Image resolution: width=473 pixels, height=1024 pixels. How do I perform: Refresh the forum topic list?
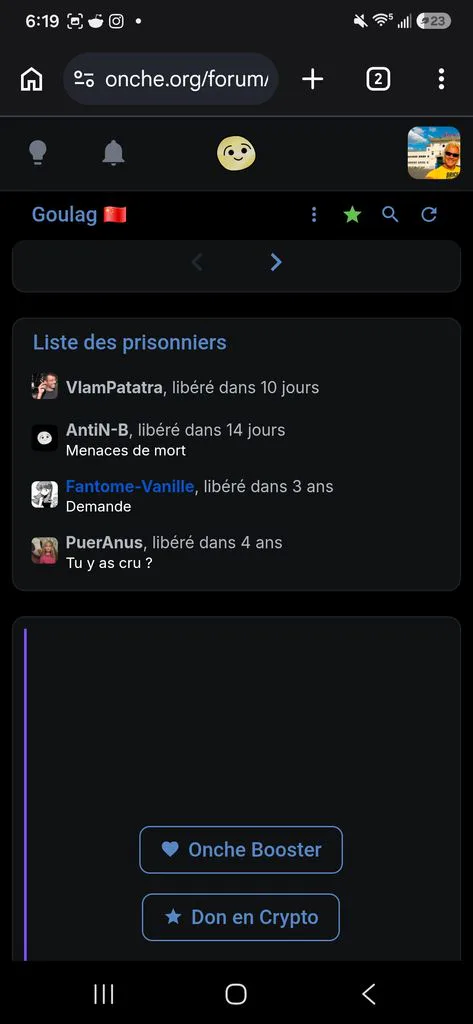pyautogui.click(x=429, y=214)
